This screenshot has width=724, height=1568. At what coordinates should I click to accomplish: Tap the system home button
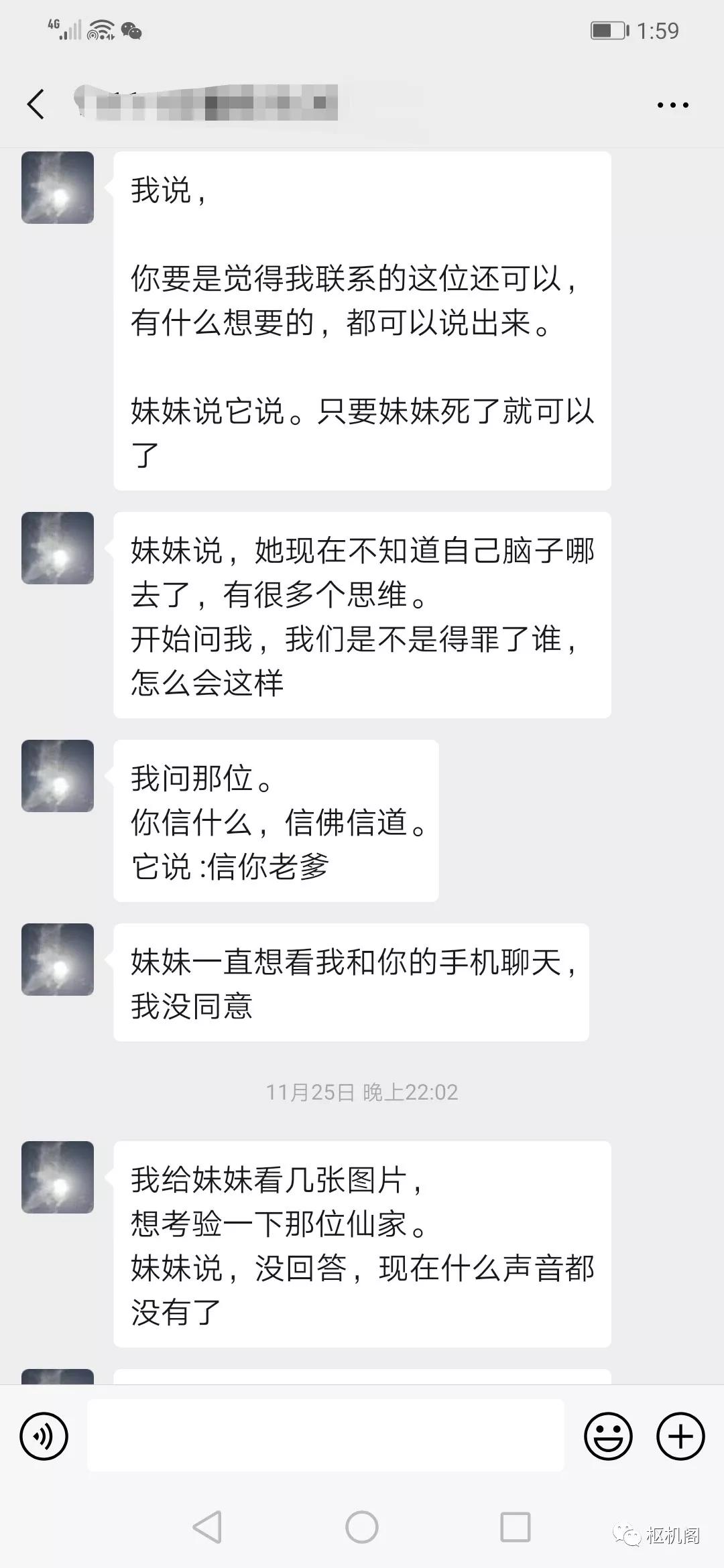pos(362,1527)
